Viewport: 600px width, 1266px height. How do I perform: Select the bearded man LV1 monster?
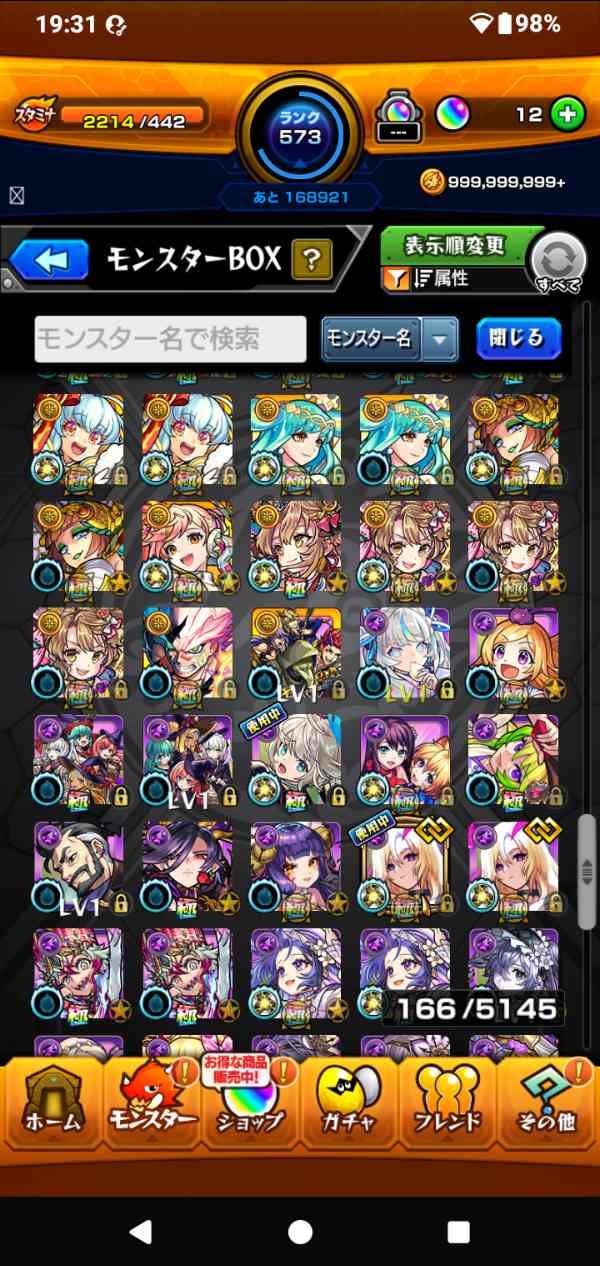tap(79, 868)
